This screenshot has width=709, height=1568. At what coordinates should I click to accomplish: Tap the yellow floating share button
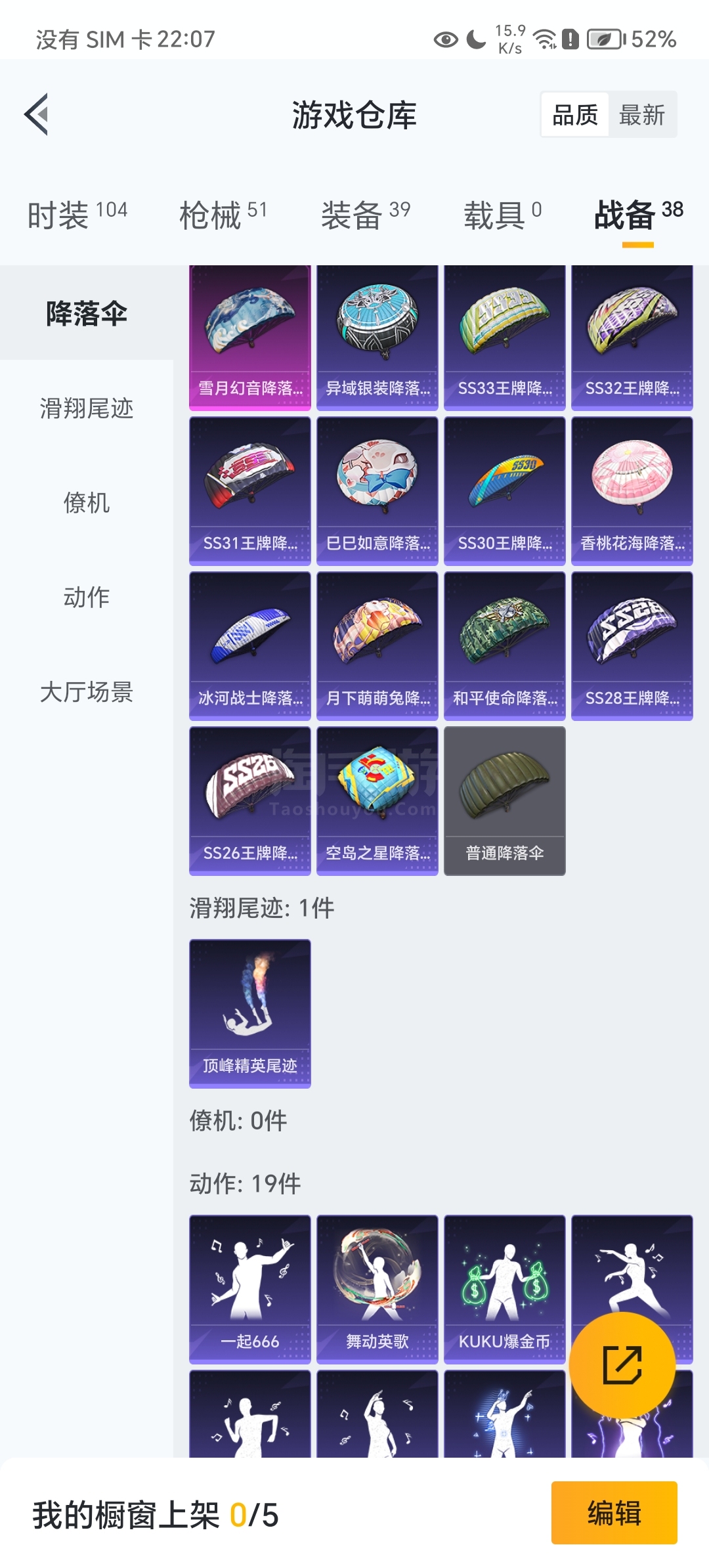coord(622,1365)
